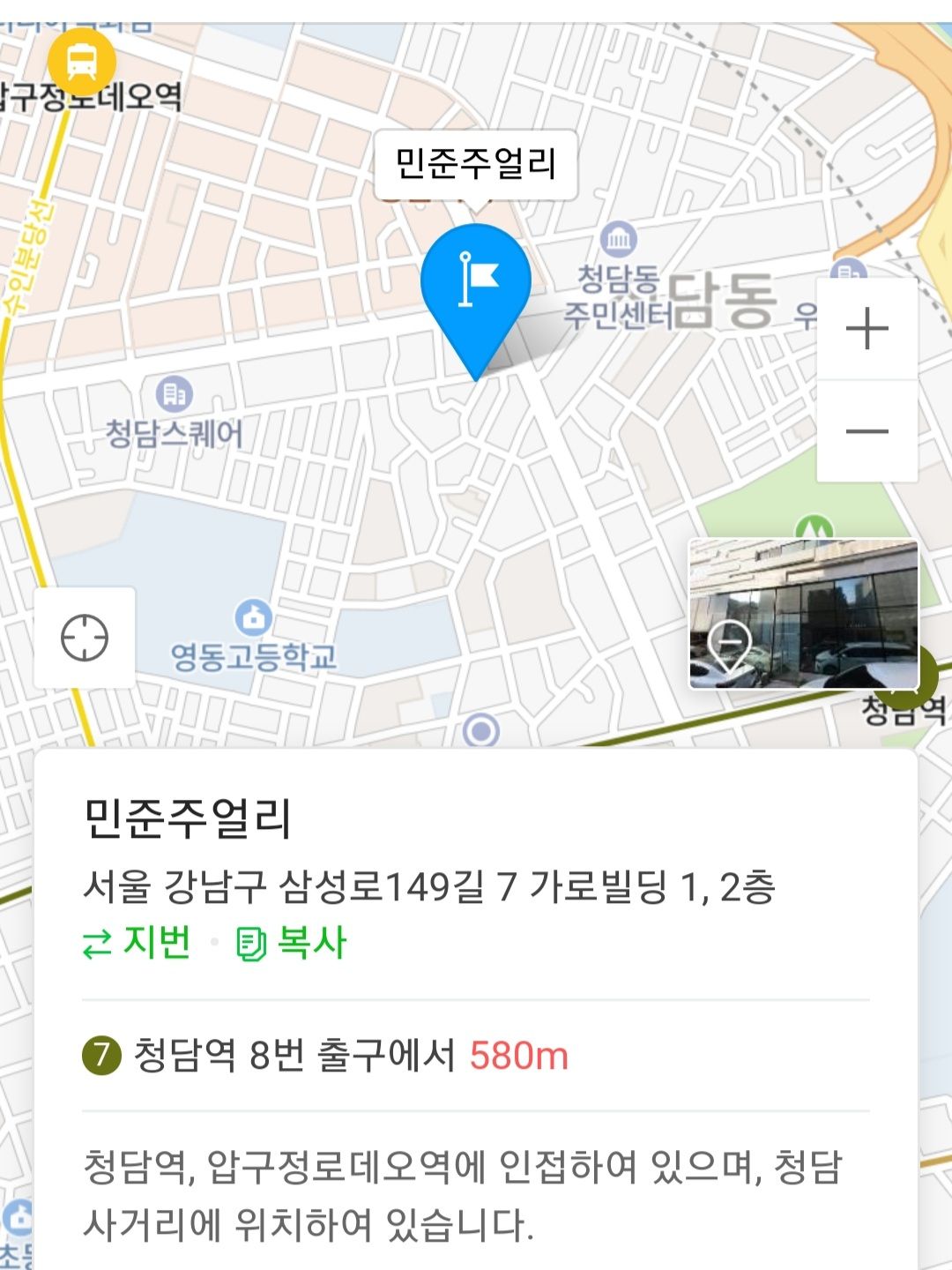Select 압구정로데오역 station icon

[x=82, y=61]
